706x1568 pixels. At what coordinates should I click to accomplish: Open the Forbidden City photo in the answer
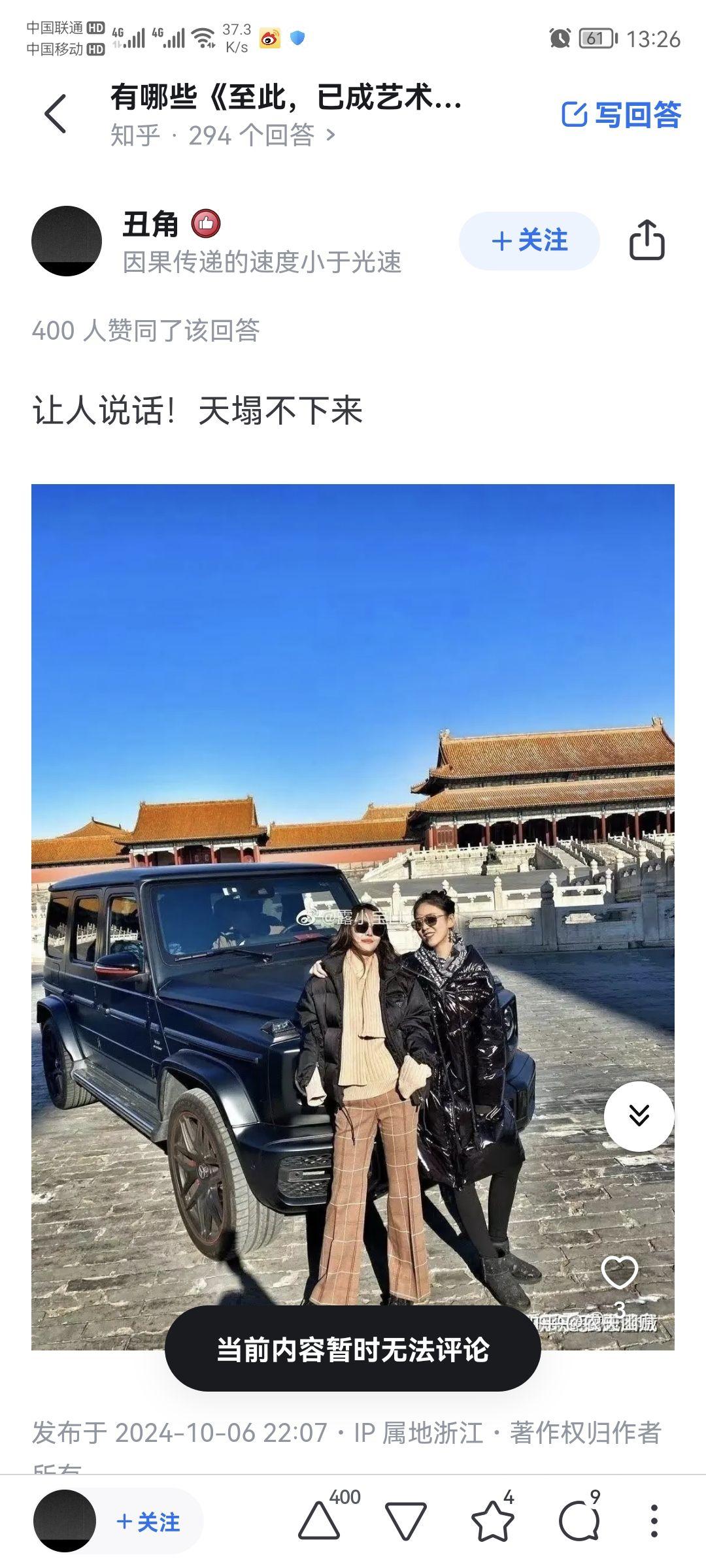click(353, 917)
